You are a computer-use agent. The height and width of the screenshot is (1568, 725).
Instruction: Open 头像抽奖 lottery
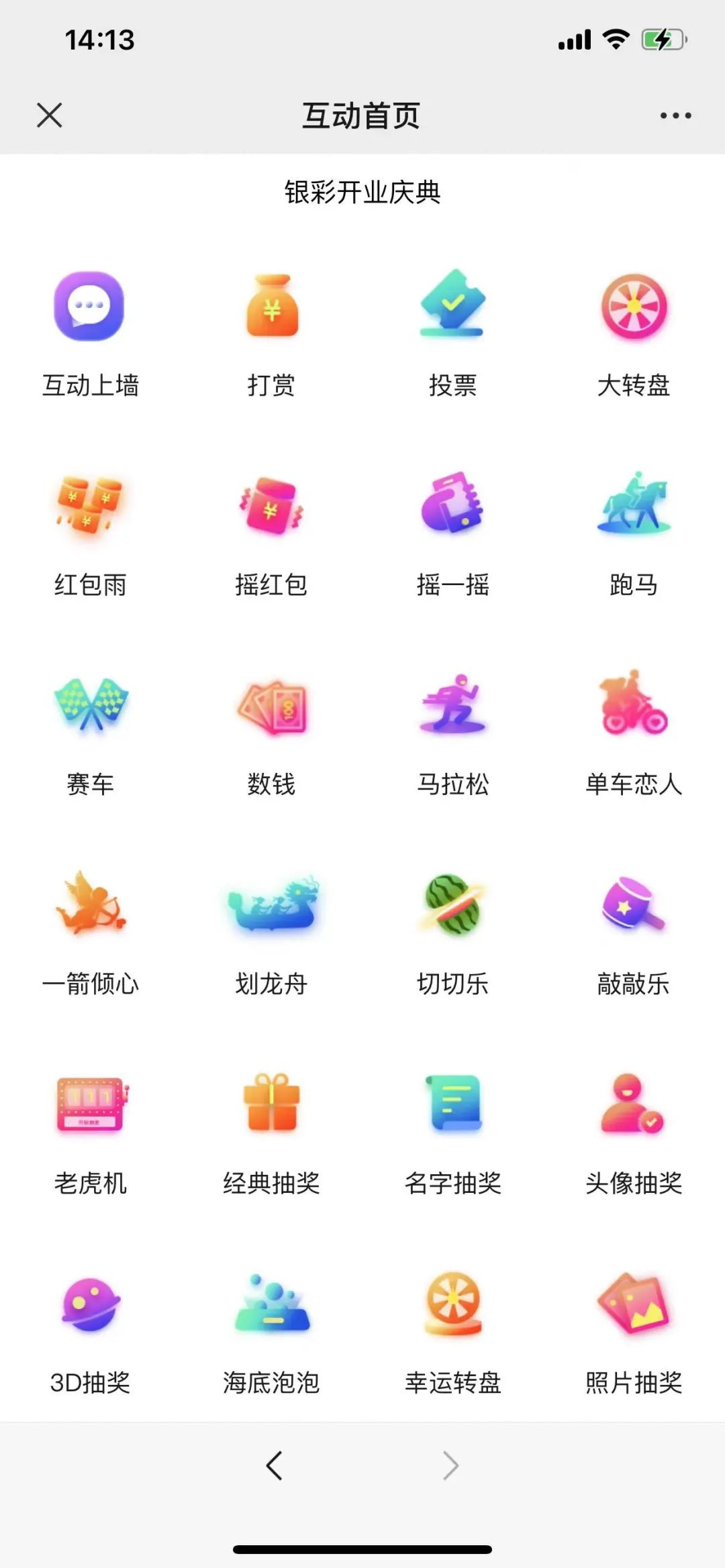coord(634,1104)
